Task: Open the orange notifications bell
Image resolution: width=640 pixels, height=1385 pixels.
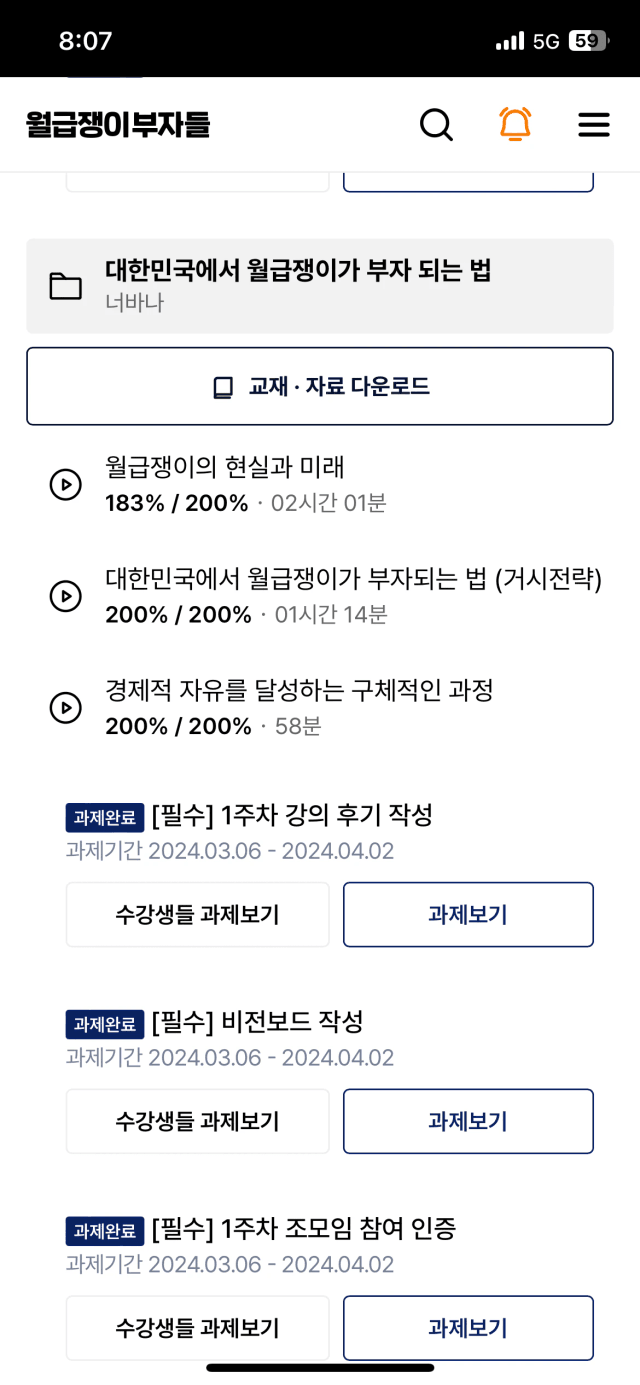Action: pos(515,125)
